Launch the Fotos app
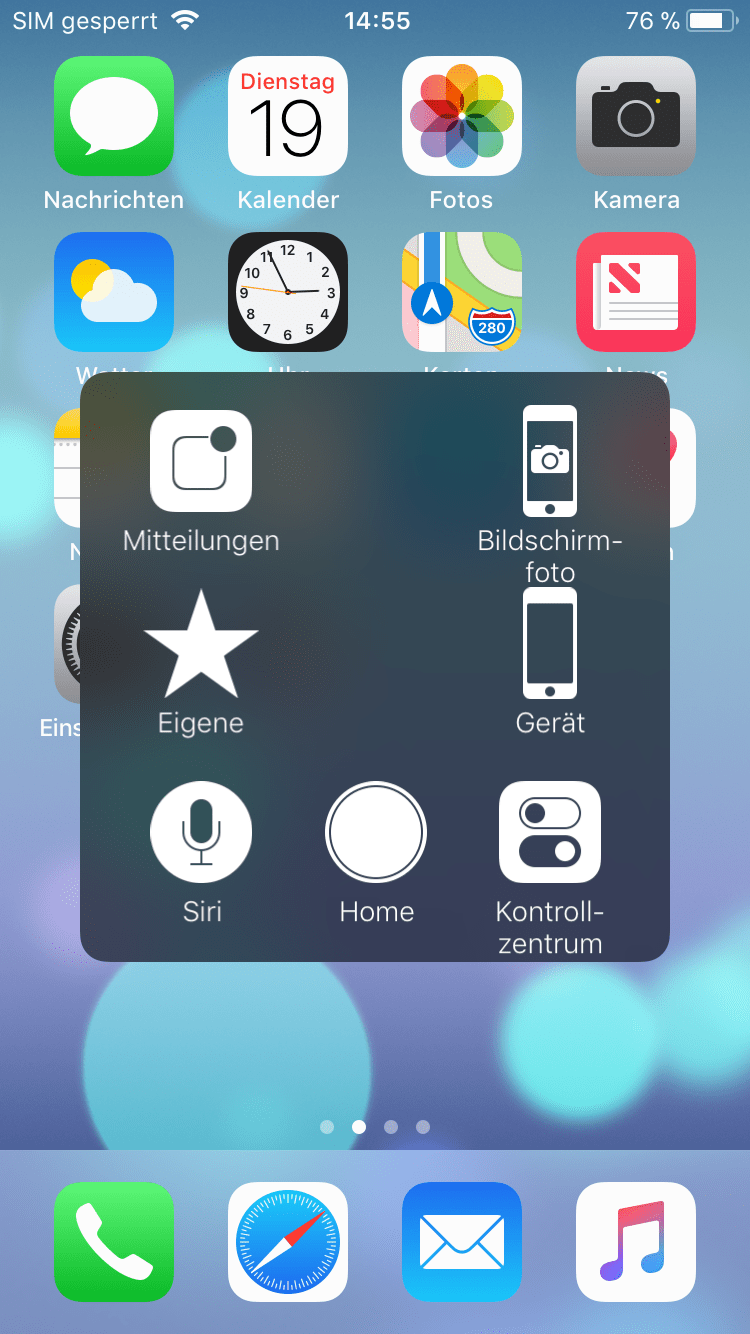 click(462, 116)
